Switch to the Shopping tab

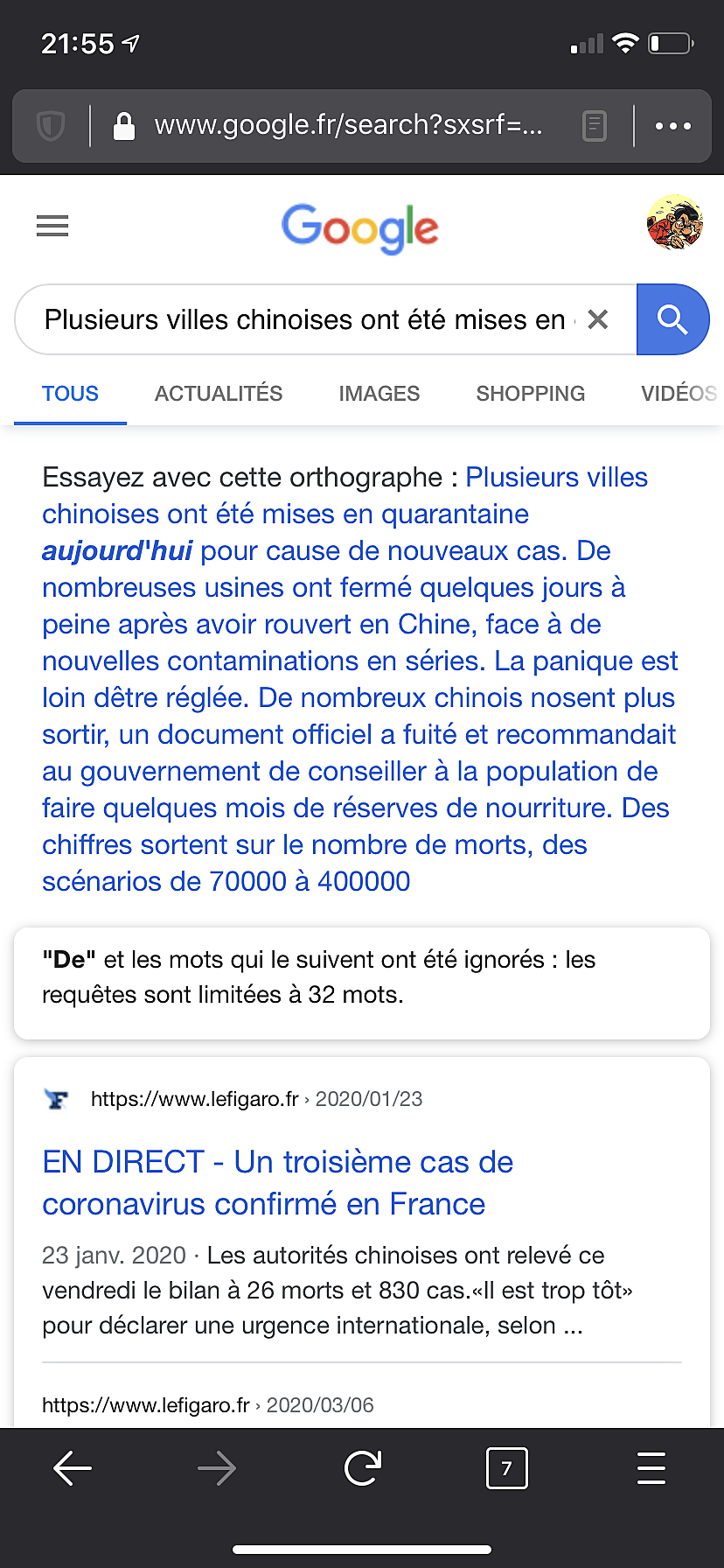pyautogui.click(x=531, y=394)
